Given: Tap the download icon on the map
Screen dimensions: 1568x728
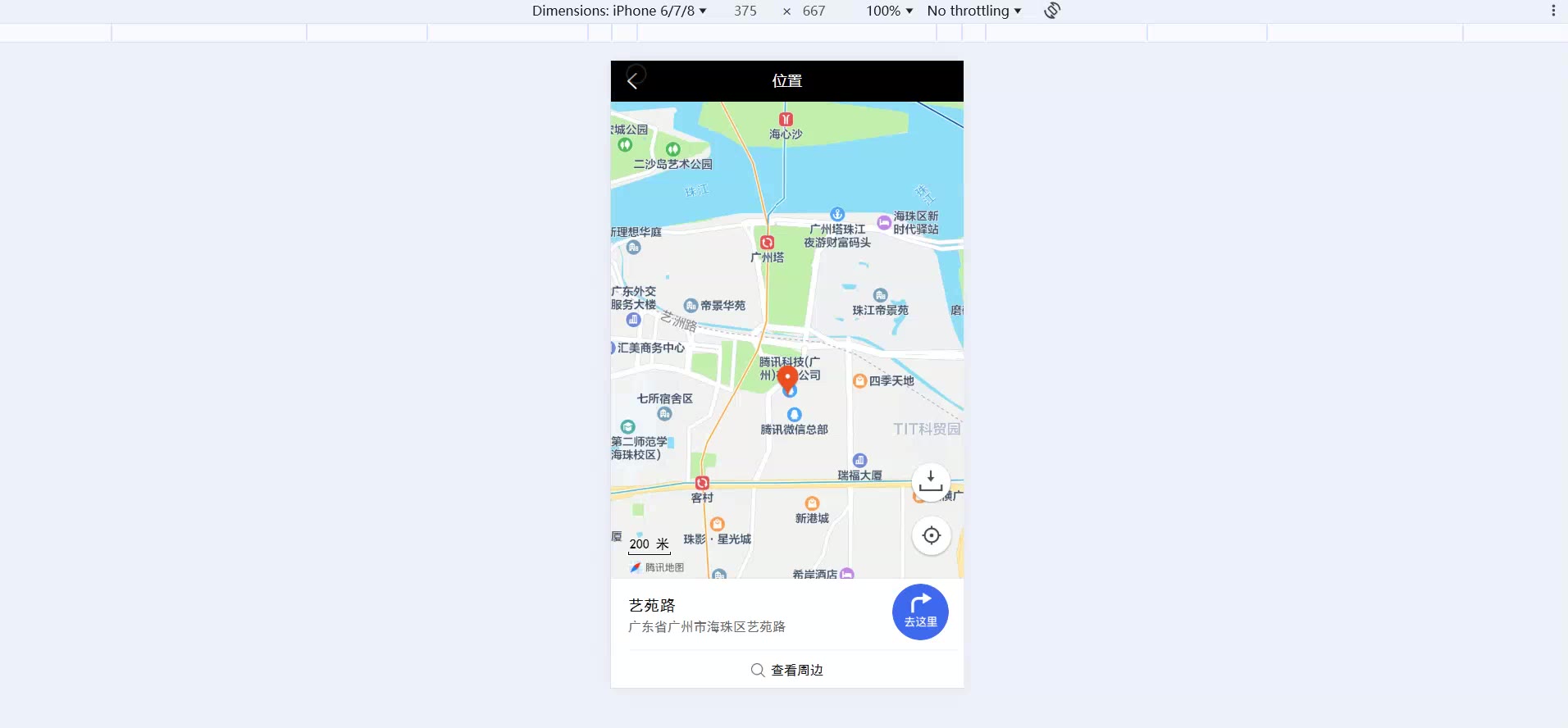Looking at the screenshot, I should 931,482.
